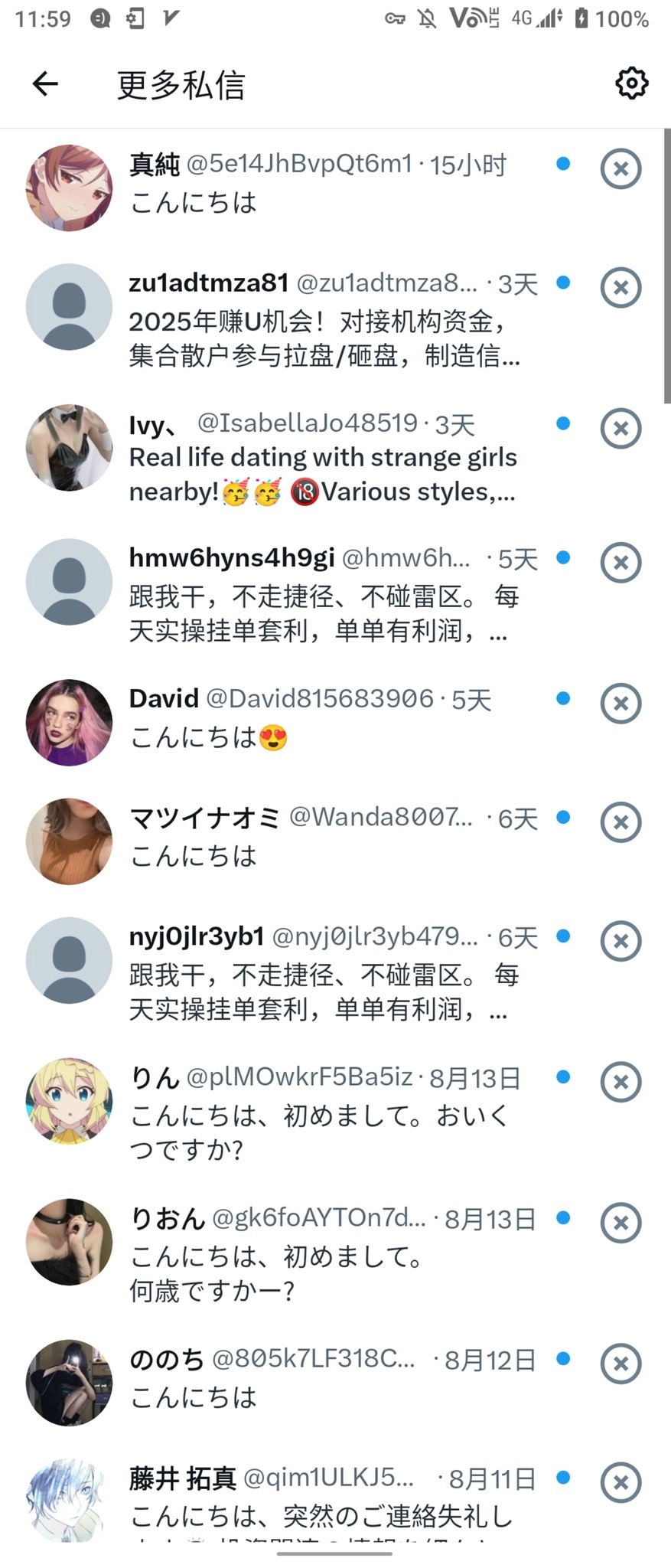Remove Ivy's message request
The width and height of the screenshot is (671, 1568).
(621, 428)
